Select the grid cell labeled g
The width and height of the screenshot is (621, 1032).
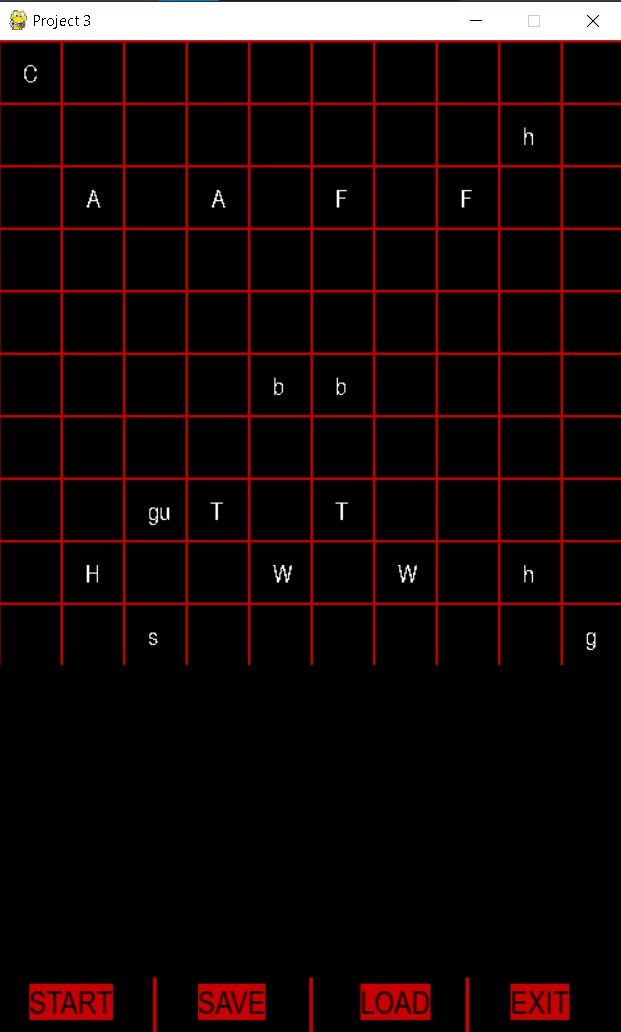592,635
